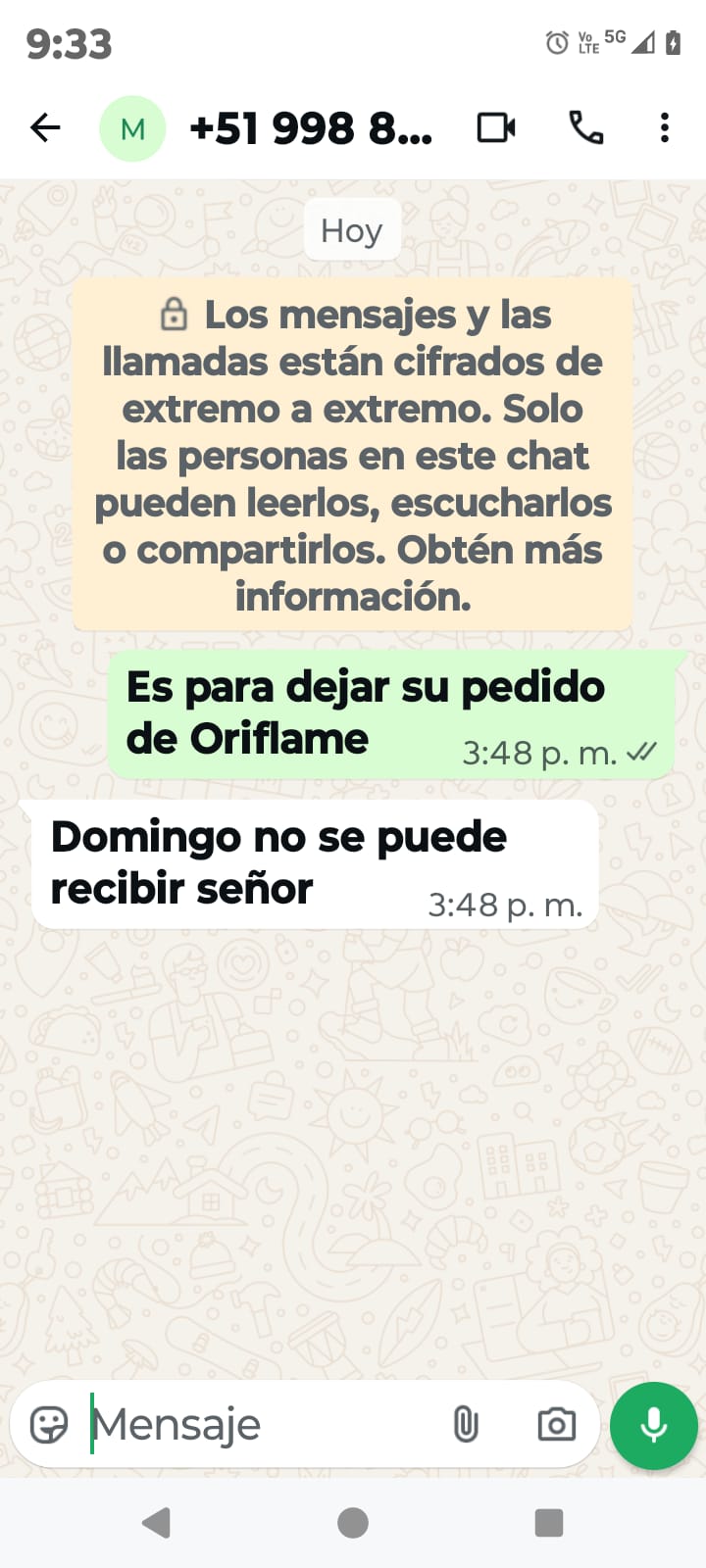Tap the green microphone voice button
This screenshot has height=1568, width=706.
pyautogui.click(x=653, y=1425)
